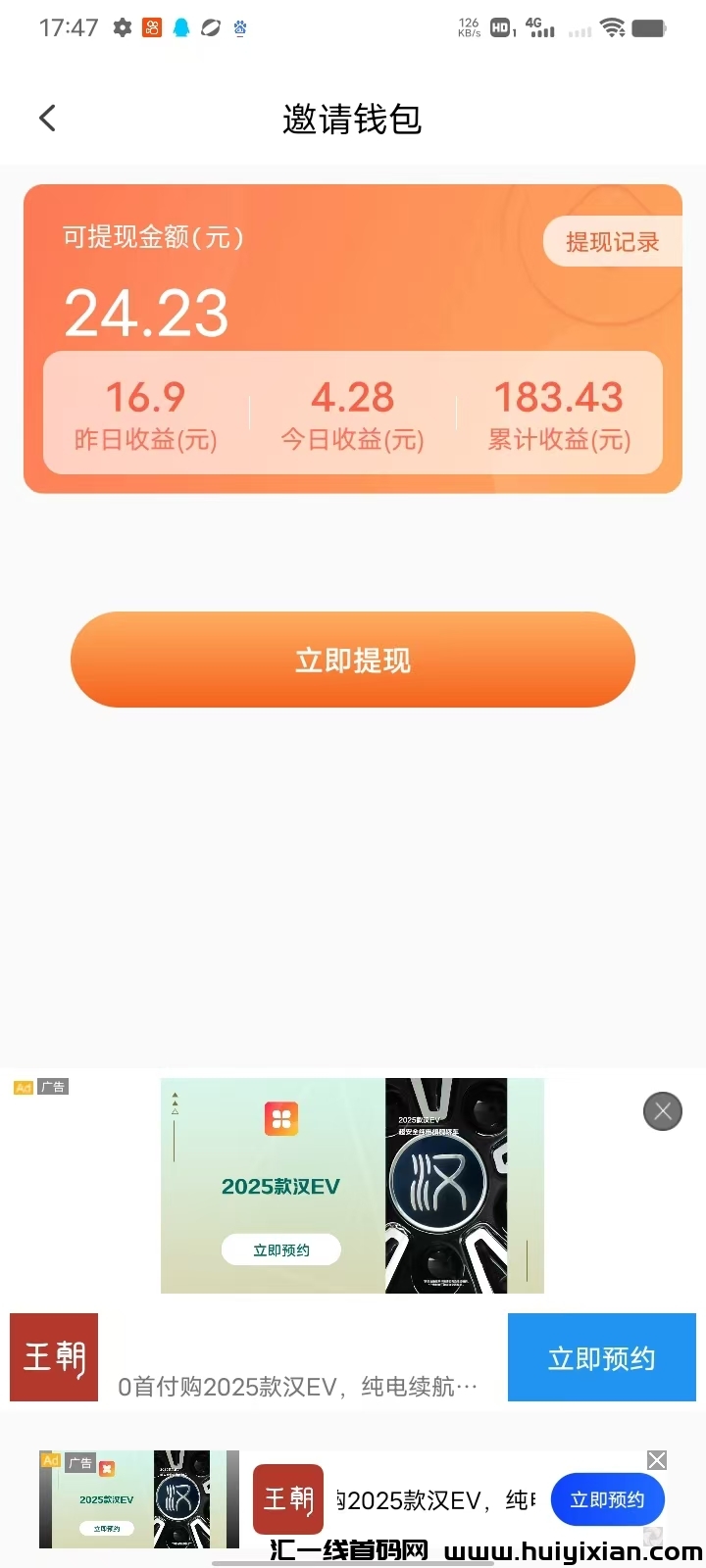706x1568 pixels.
Task: Close the 2025款汉EV ad with the gray X
Action: coord(663,1111)
